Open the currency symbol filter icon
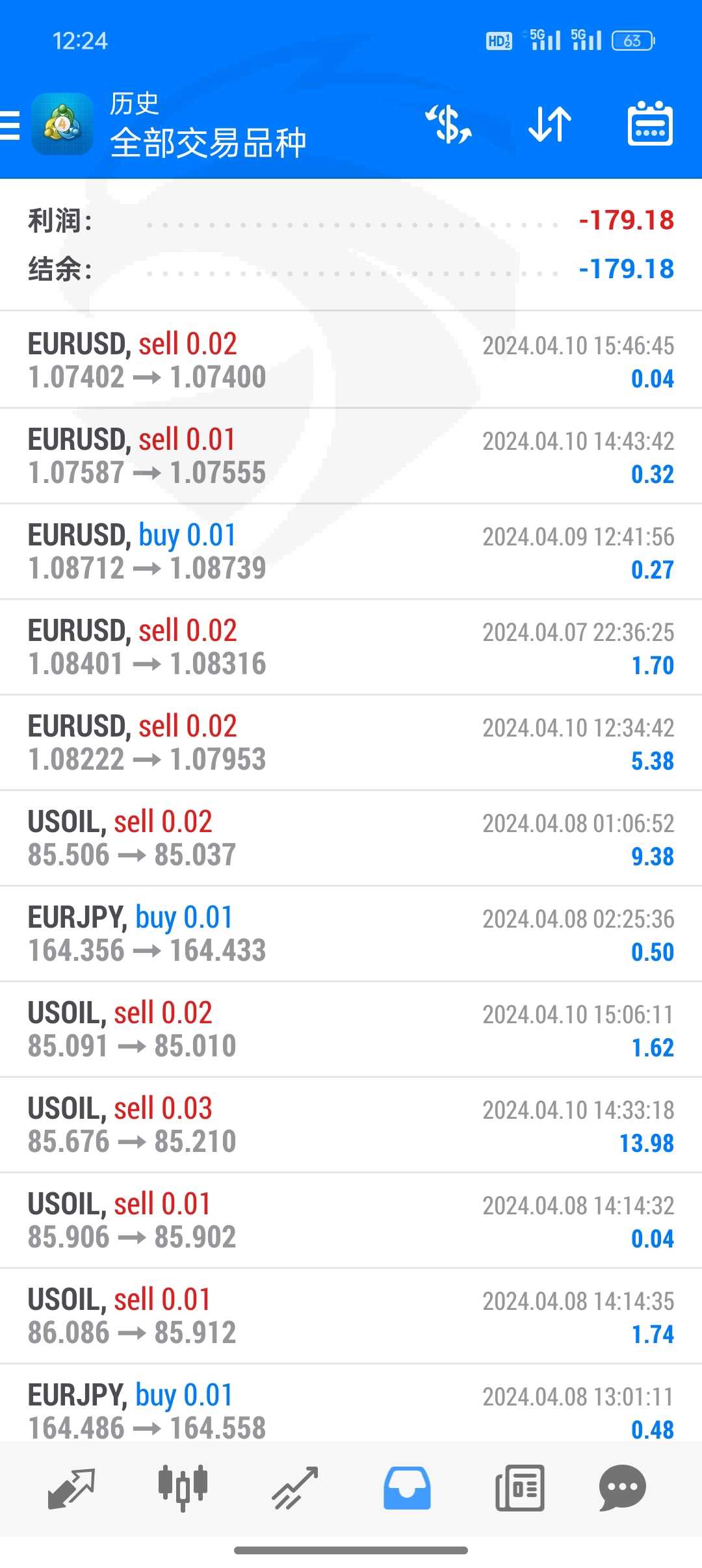 click(x=448, y=124)
